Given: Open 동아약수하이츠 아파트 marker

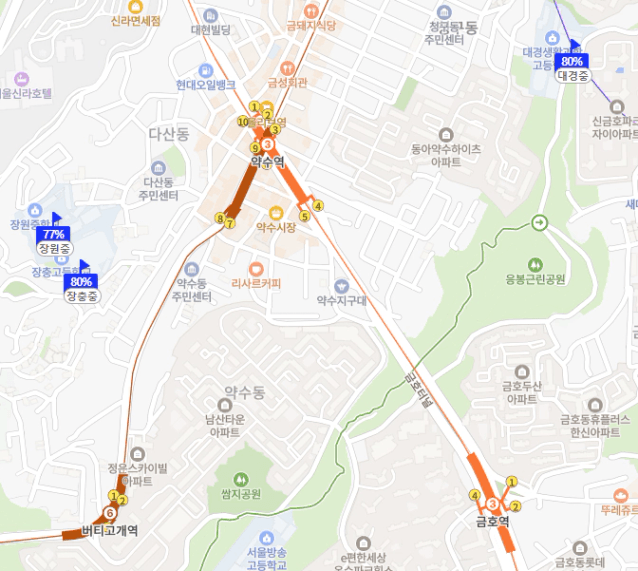Looking at the screenshot, I should coord(446,133).
